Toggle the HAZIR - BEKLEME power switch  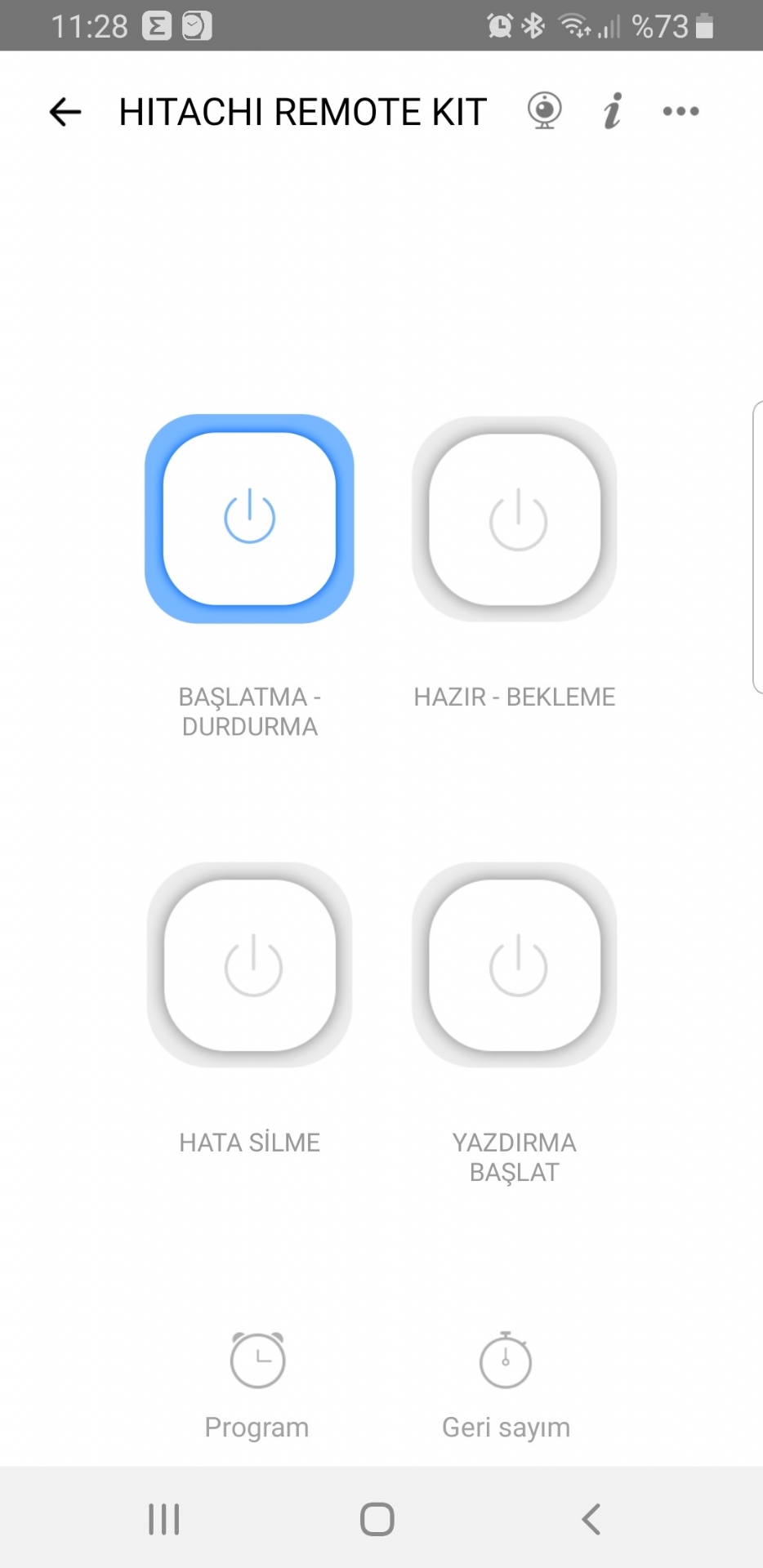(515, 519)
